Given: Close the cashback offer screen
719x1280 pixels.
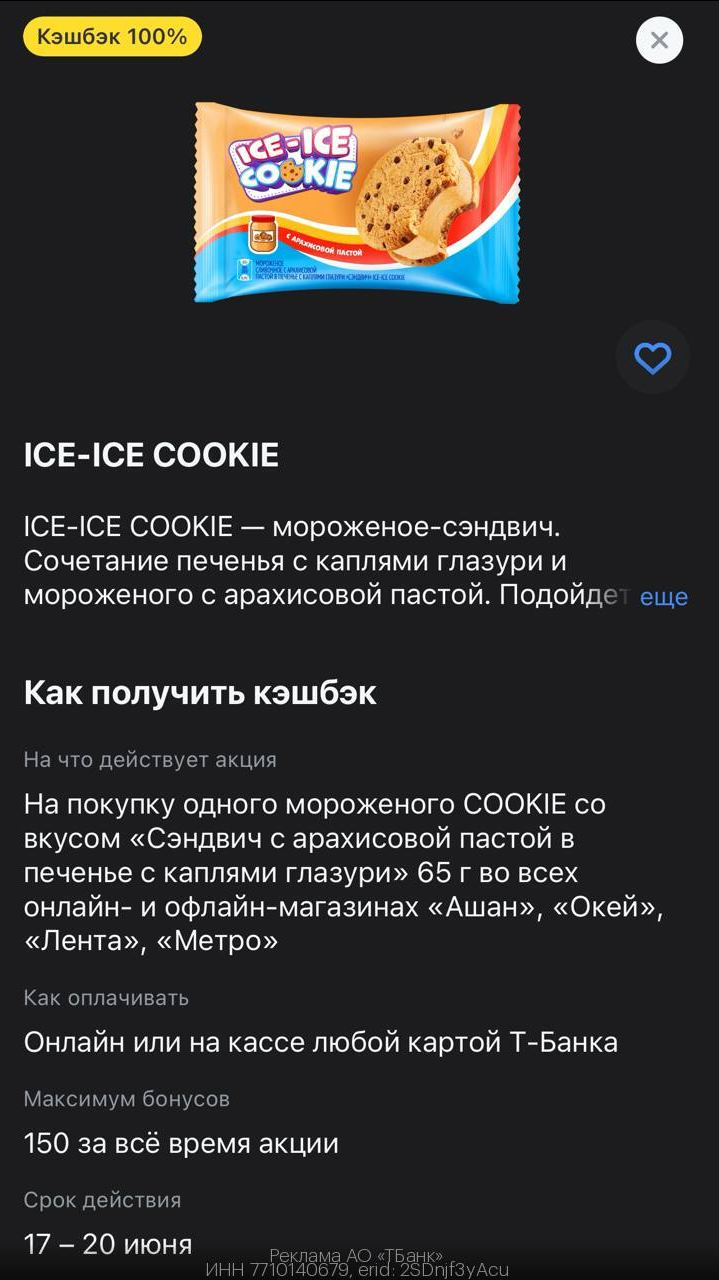Looking at the screenshot, I should 659,40.
